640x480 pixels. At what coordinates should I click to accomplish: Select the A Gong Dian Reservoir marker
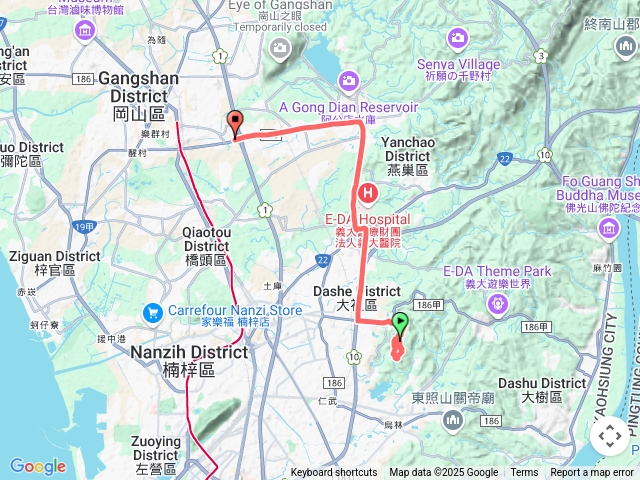[349, 81]
